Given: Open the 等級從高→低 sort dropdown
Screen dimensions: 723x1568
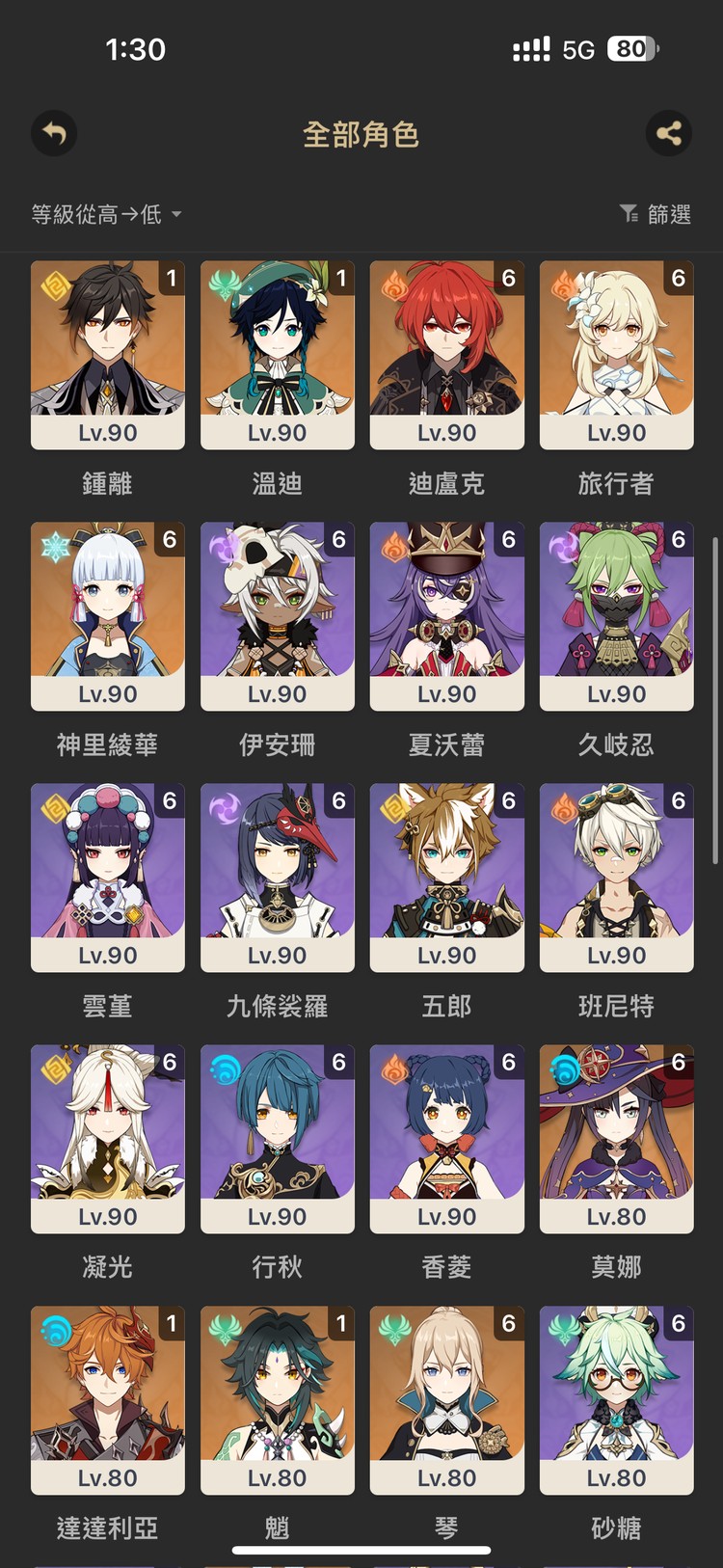Looking at the screenshot, I should point(106,214).
